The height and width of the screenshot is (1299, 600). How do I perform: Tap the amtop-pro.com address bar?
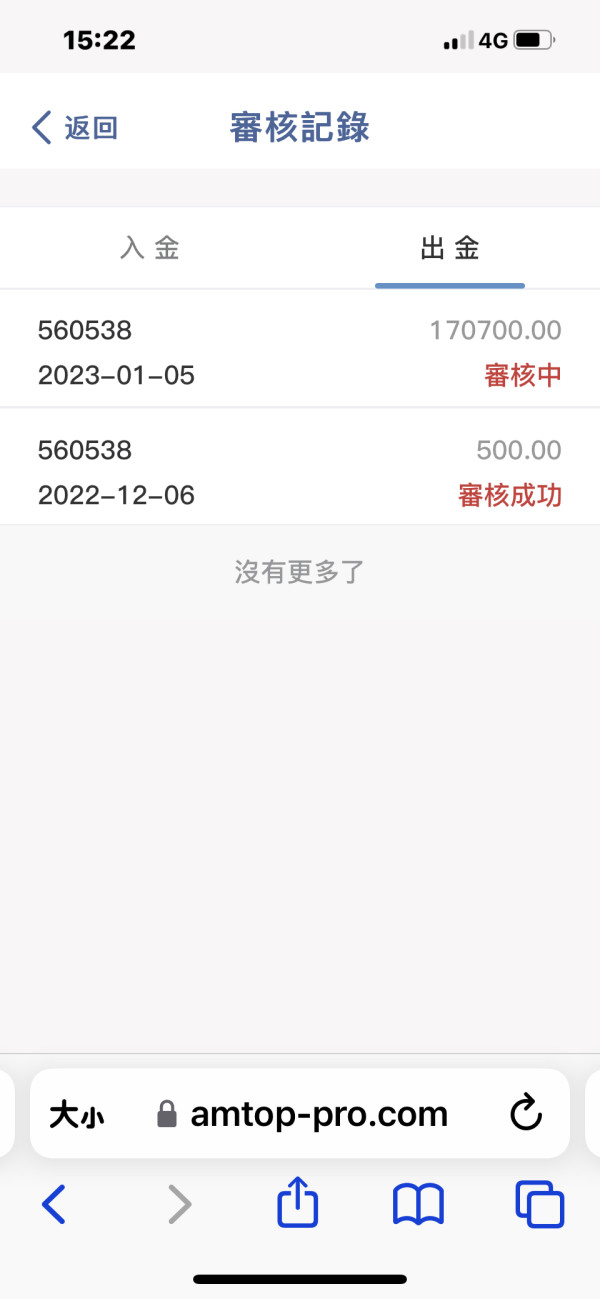300,1114
